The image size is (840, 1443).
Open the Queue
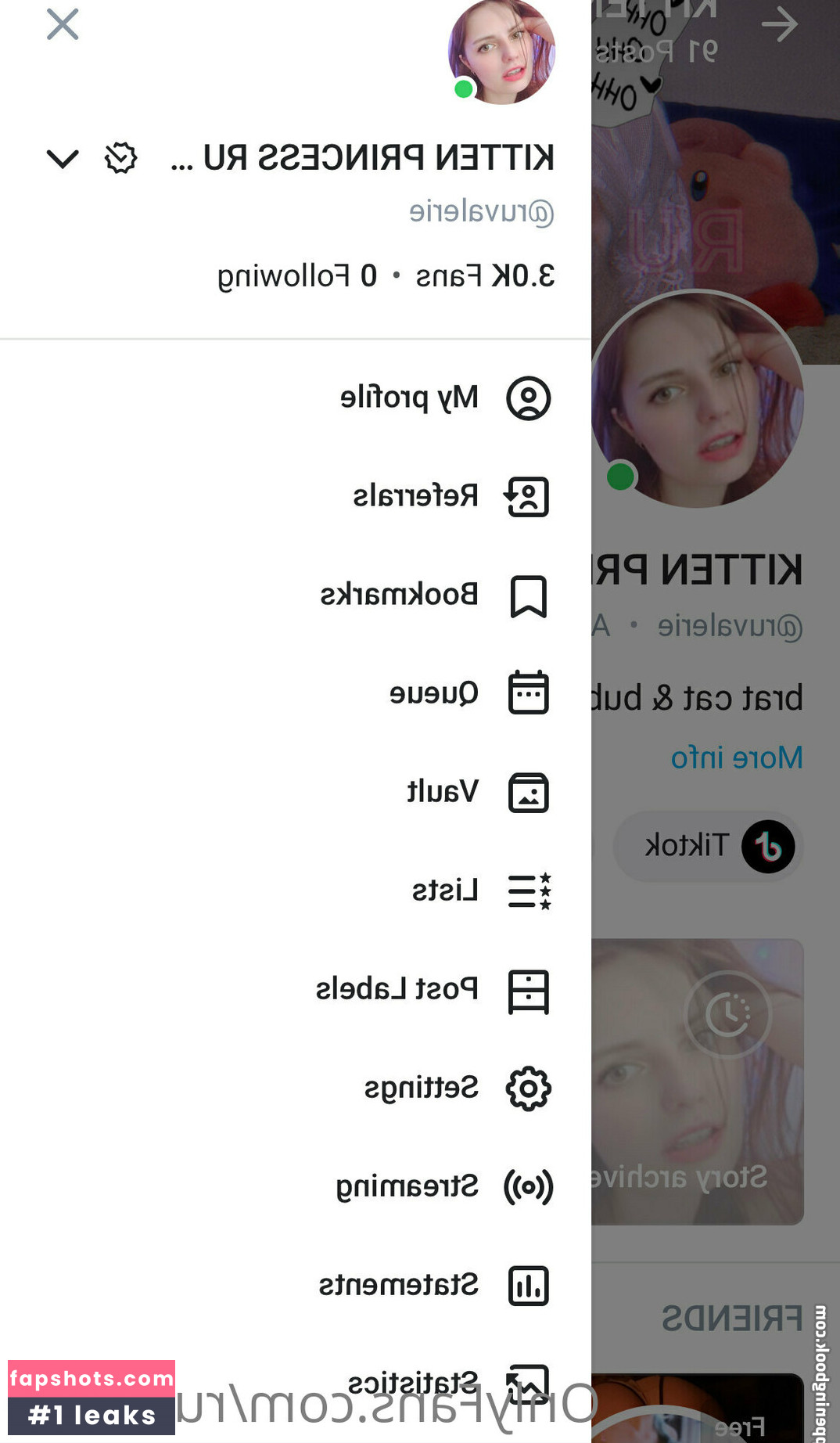[296, 693]
